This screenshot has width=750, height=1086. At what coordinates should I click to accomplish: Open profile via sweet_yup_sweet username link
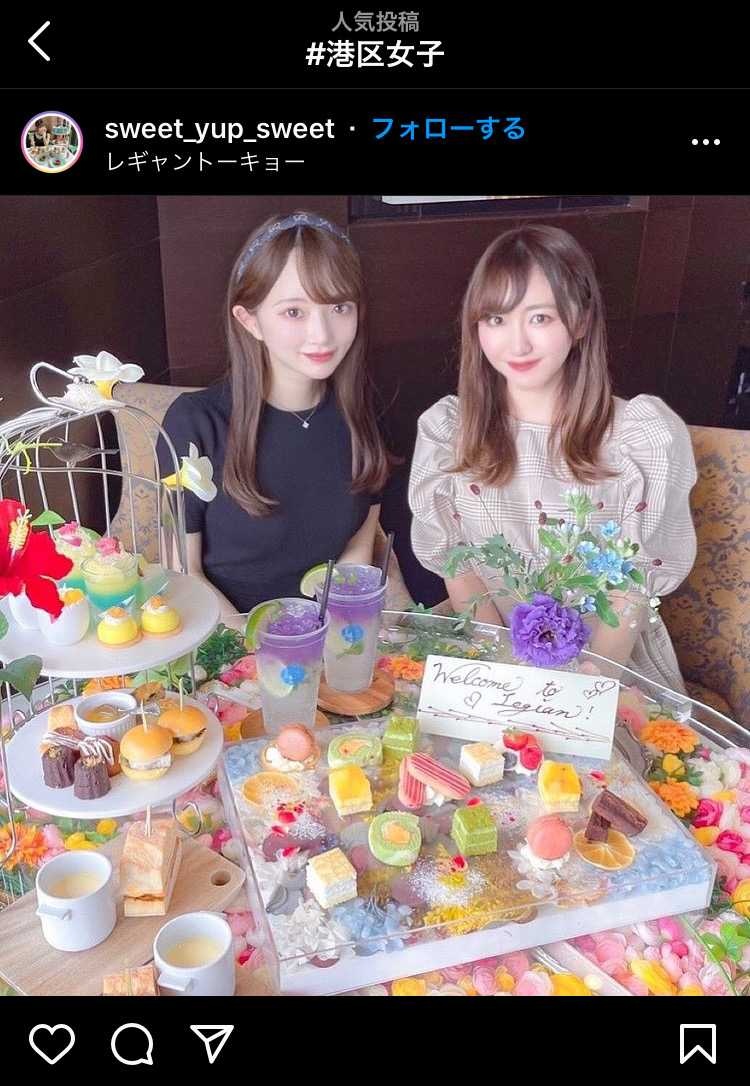point(218,129)
